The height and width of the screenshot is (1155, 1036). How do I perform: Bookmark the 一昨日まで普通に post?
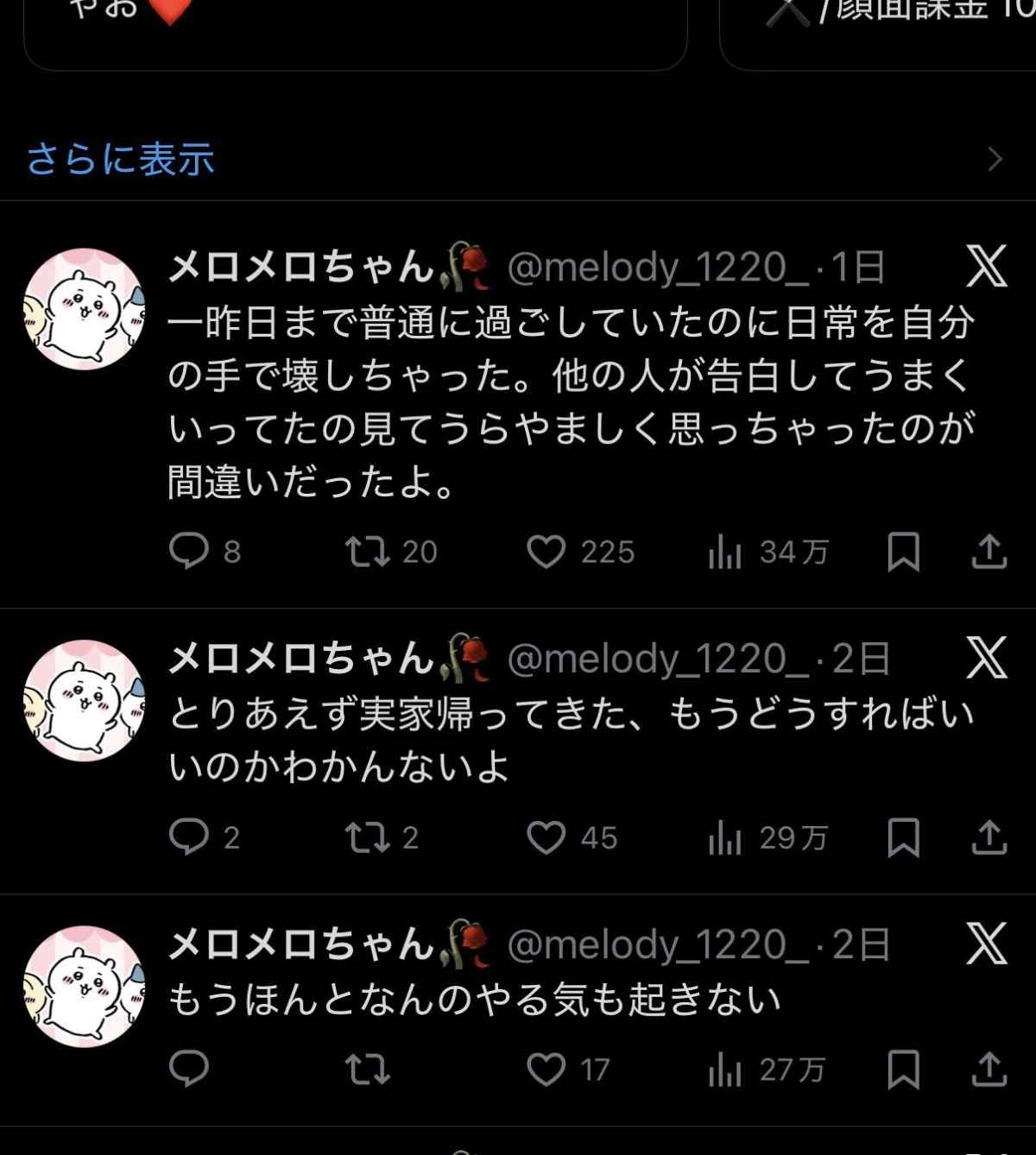[903, 552]
